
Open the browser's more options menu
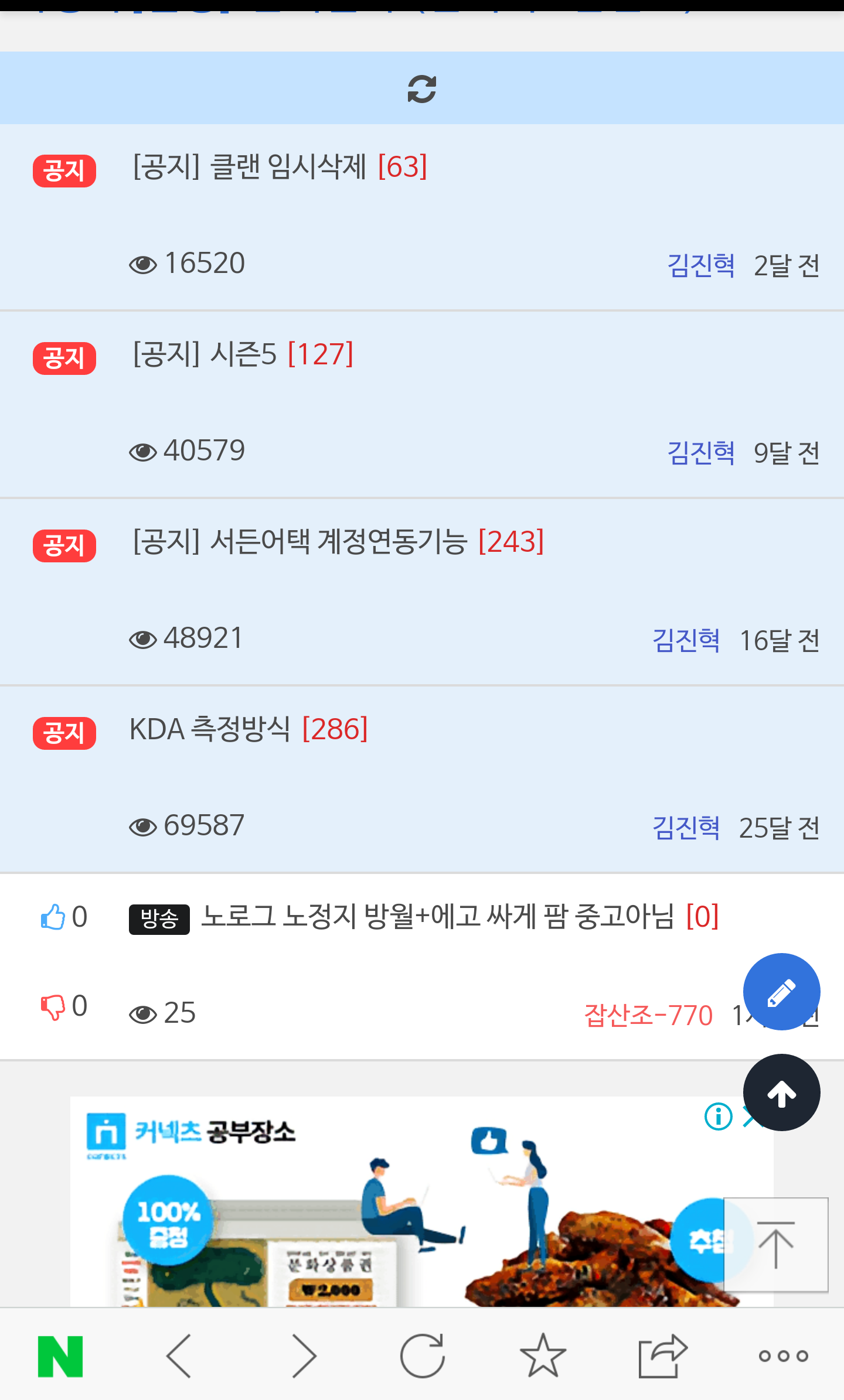pyautogui.click(x=783, y=1356)
